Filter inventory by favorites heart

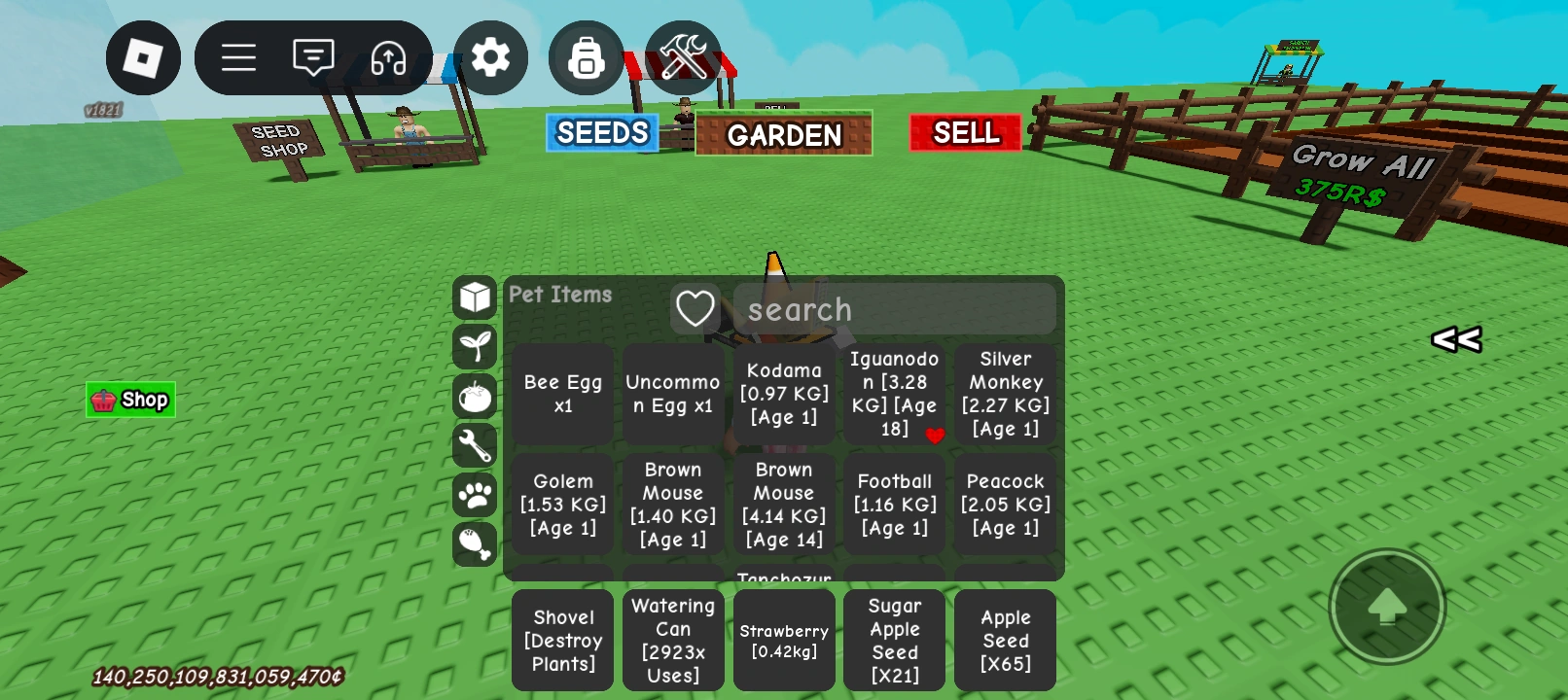[695, 309]
